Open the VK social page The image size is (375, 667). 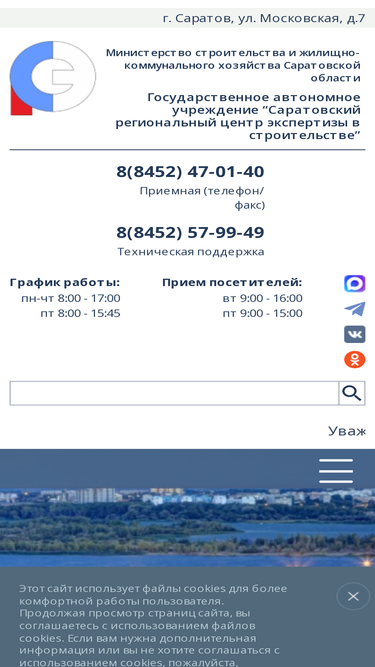click(355, 334)
